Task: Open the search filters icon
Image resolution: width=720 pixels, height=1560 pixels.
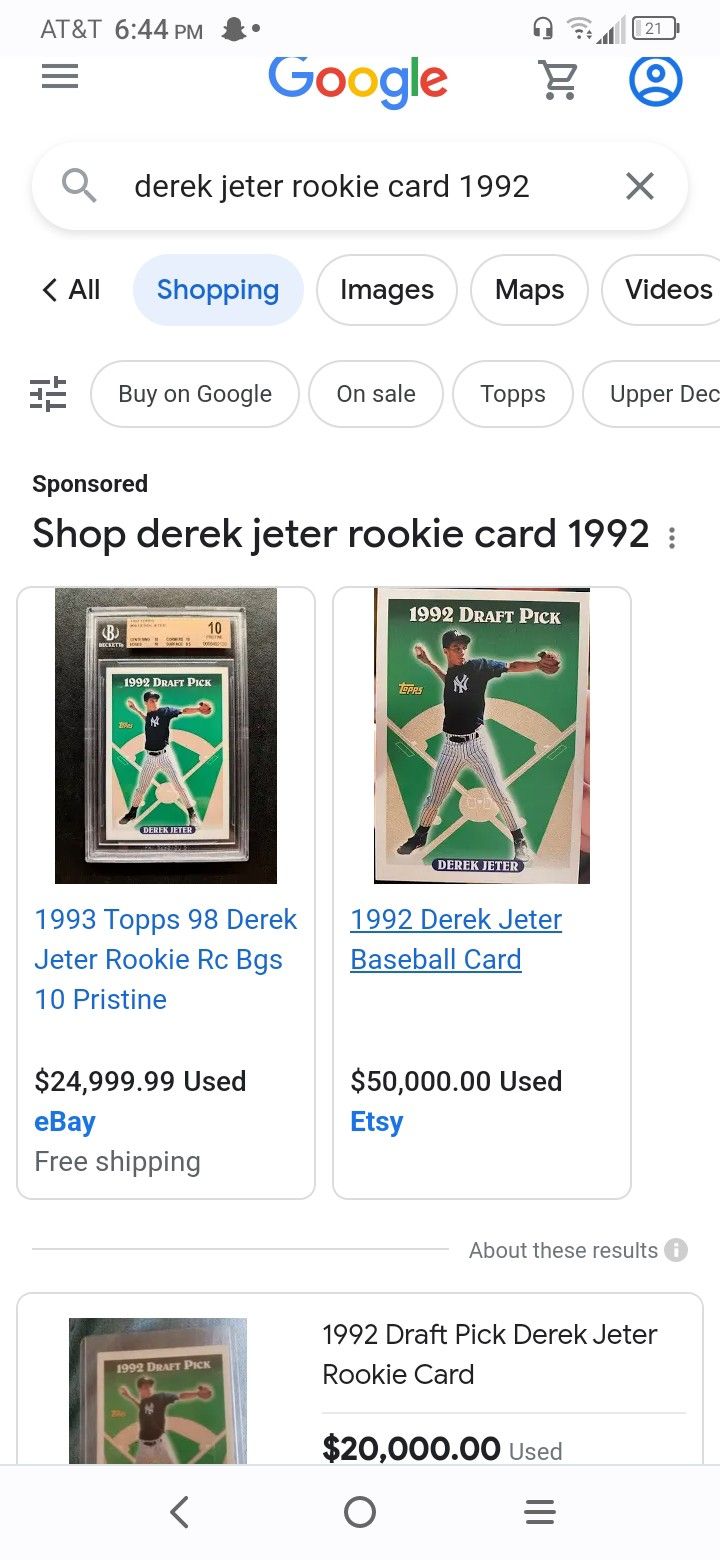Action: (48, 394)
